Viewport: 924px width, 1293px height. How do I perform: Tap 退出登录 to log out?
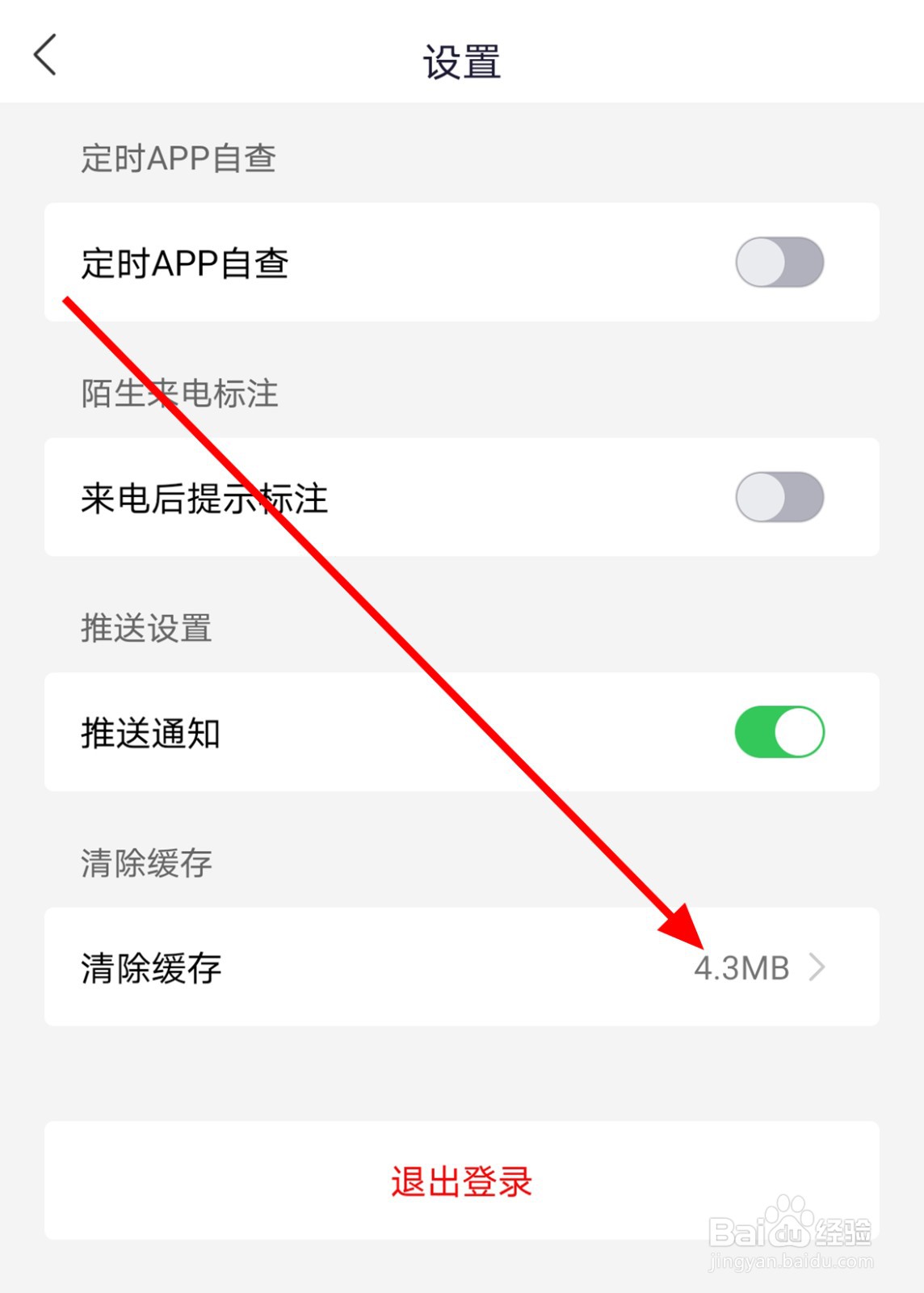462,1181
